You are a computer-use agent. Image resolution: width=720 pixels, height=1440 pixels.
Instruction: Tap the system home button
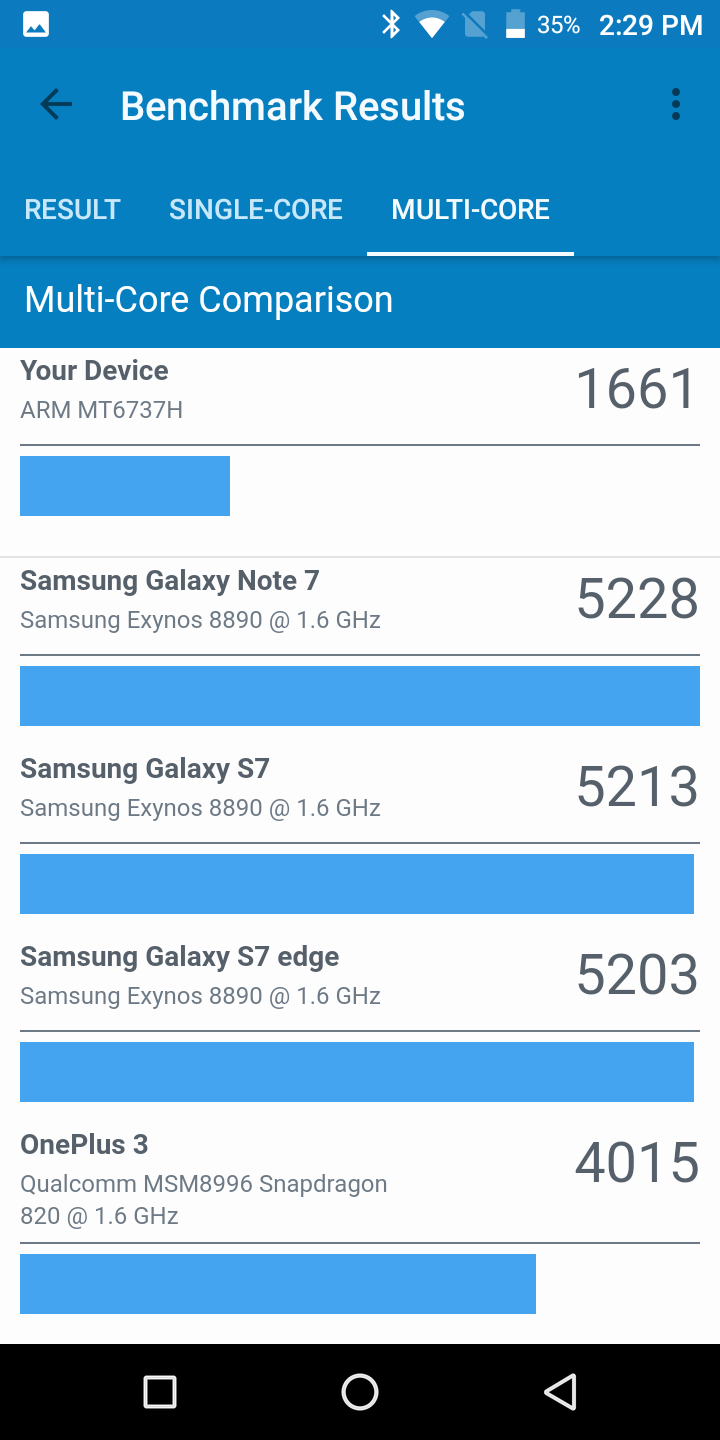coord(360,1392)
